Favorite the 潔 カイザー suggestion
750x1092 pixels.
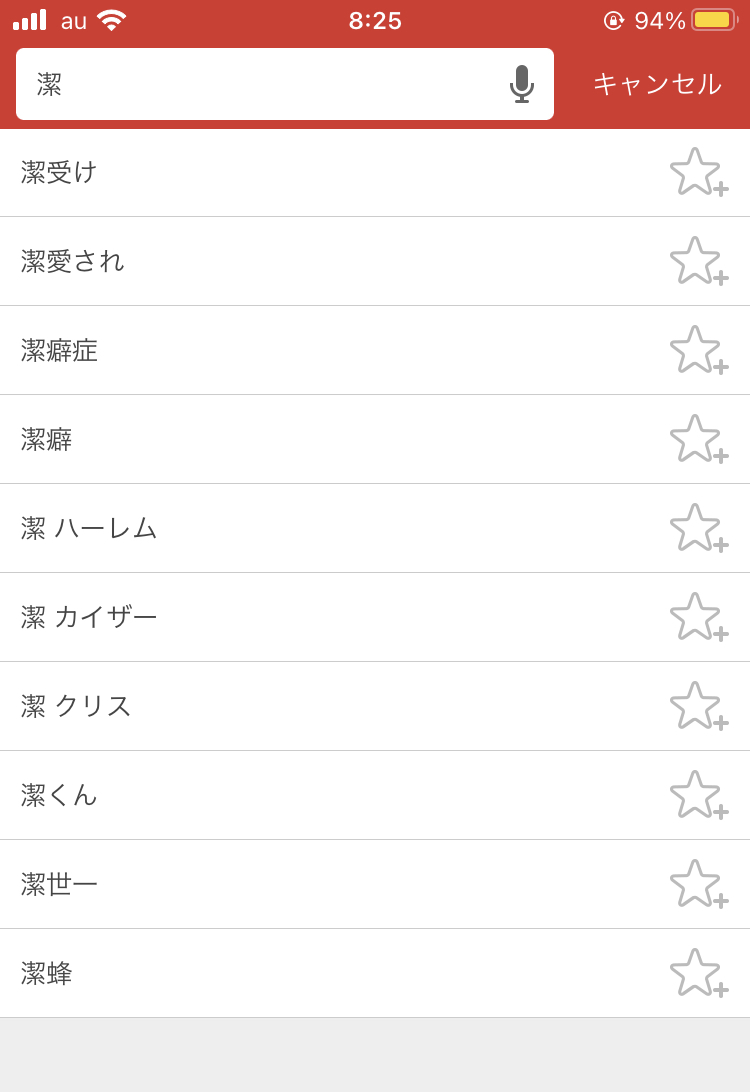(697, 617)
